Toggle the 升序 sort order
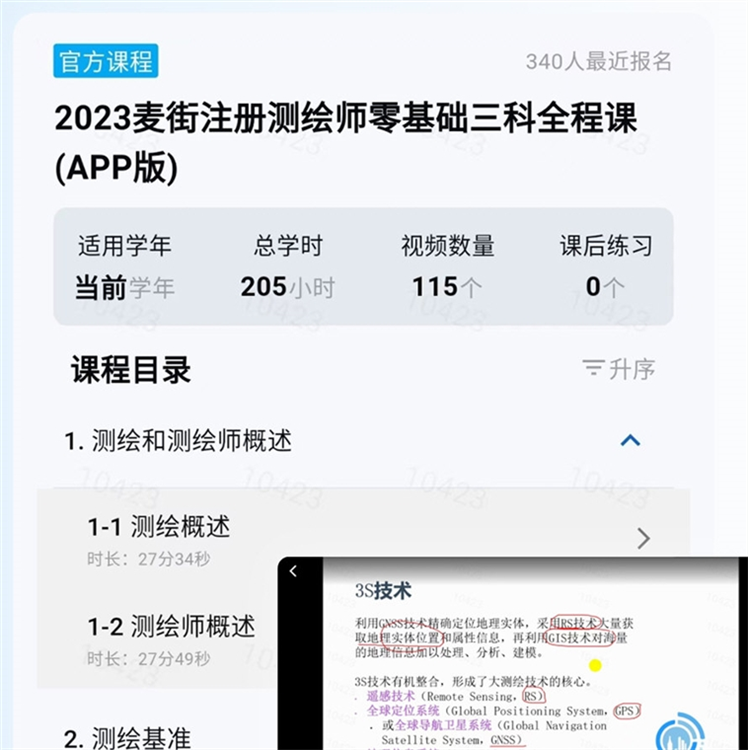The image size is (748, 750). coord(618,369)
